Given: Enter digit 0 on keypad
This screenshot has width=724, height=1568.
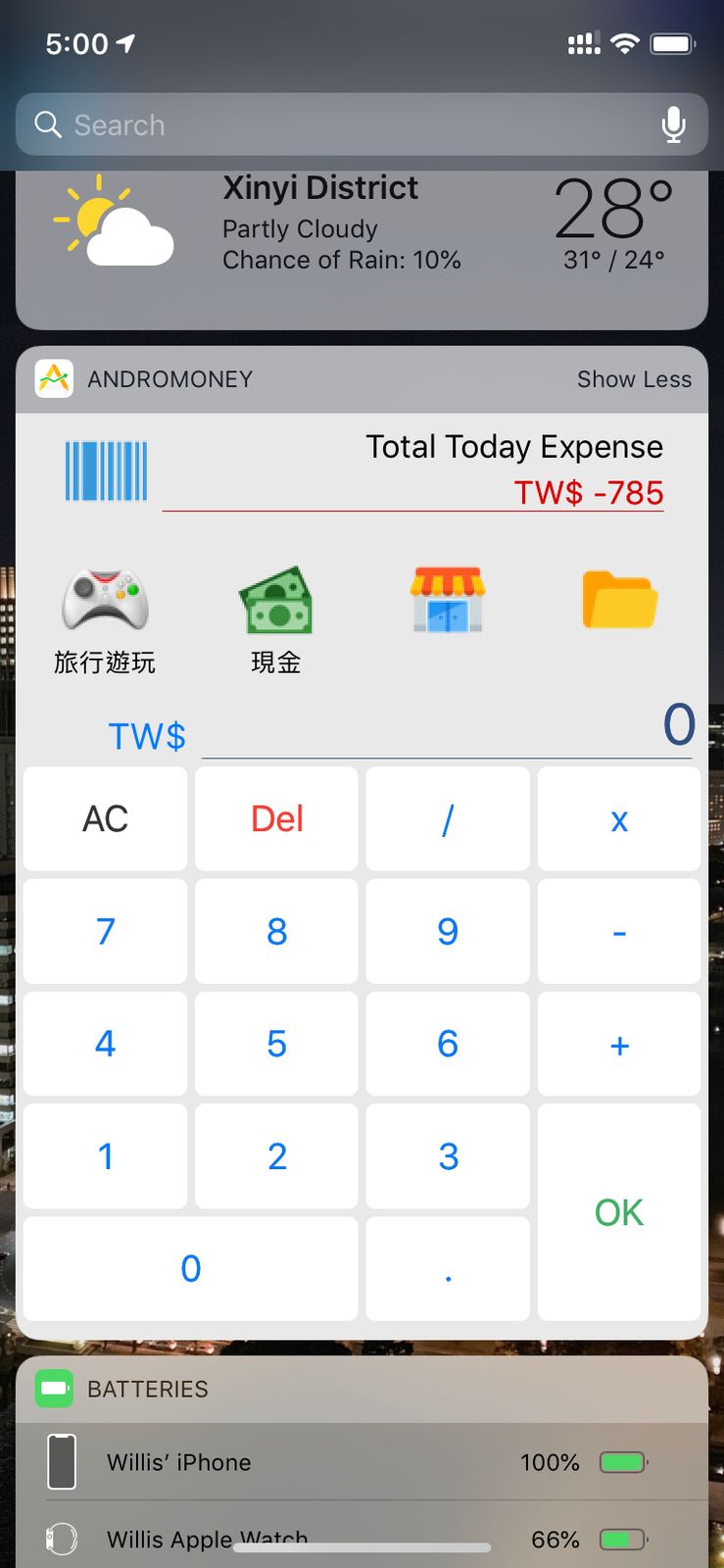Looking at the screenshot, I should [x=191, y=1269].
